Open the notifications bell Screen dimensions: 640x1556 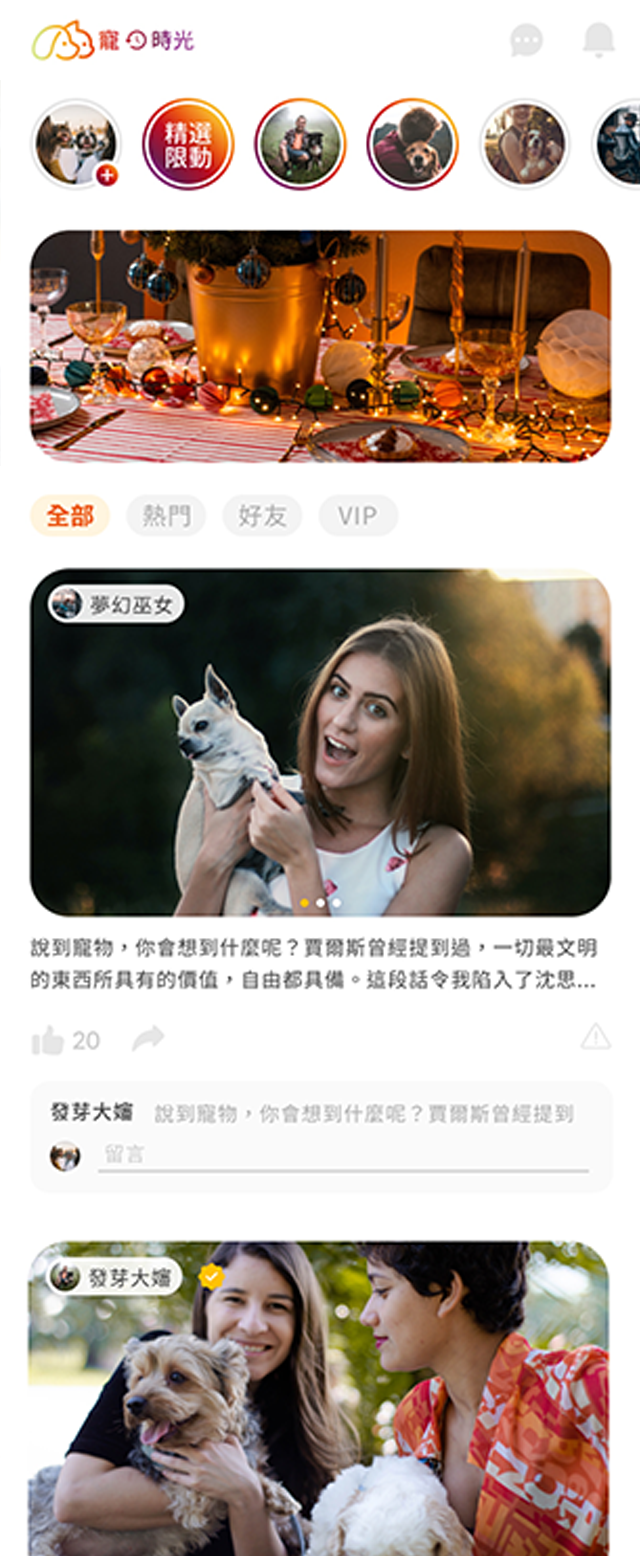pyautogui.click(x=598, y=40)
